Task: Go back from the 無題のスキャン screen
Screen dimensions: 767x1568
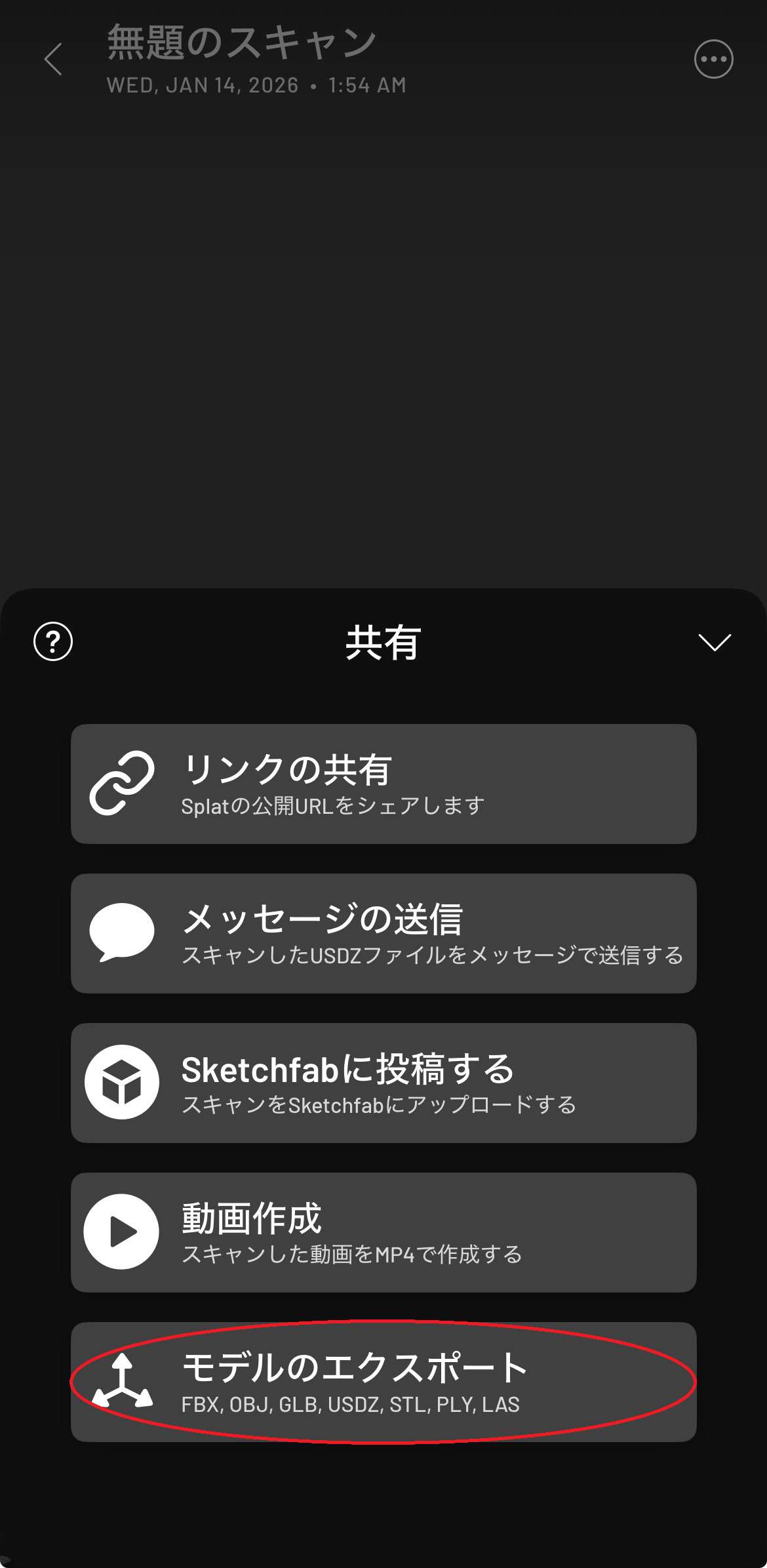Action: pyautogui.click(x=53, y=60)
